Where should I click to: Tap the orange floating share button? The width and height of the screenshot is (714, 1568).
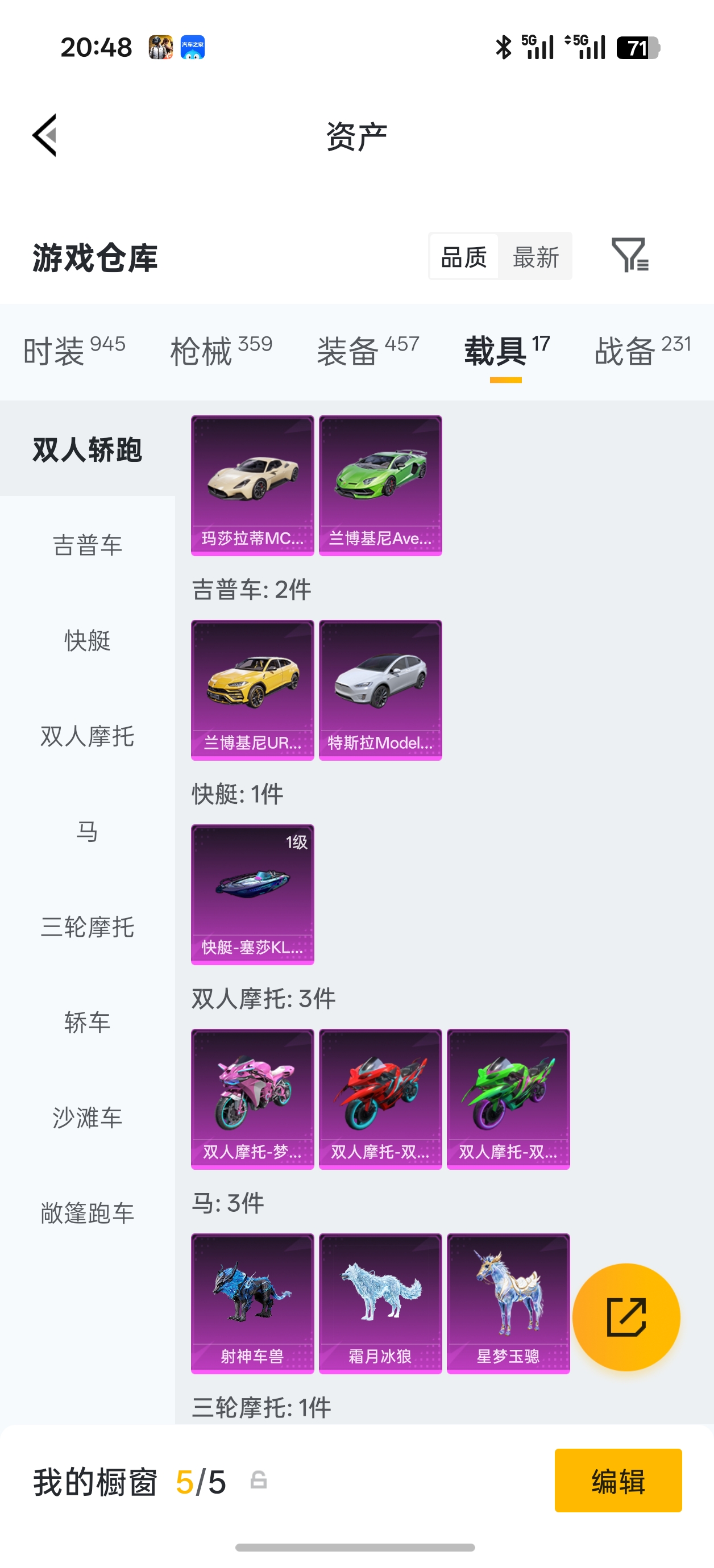626,1317
